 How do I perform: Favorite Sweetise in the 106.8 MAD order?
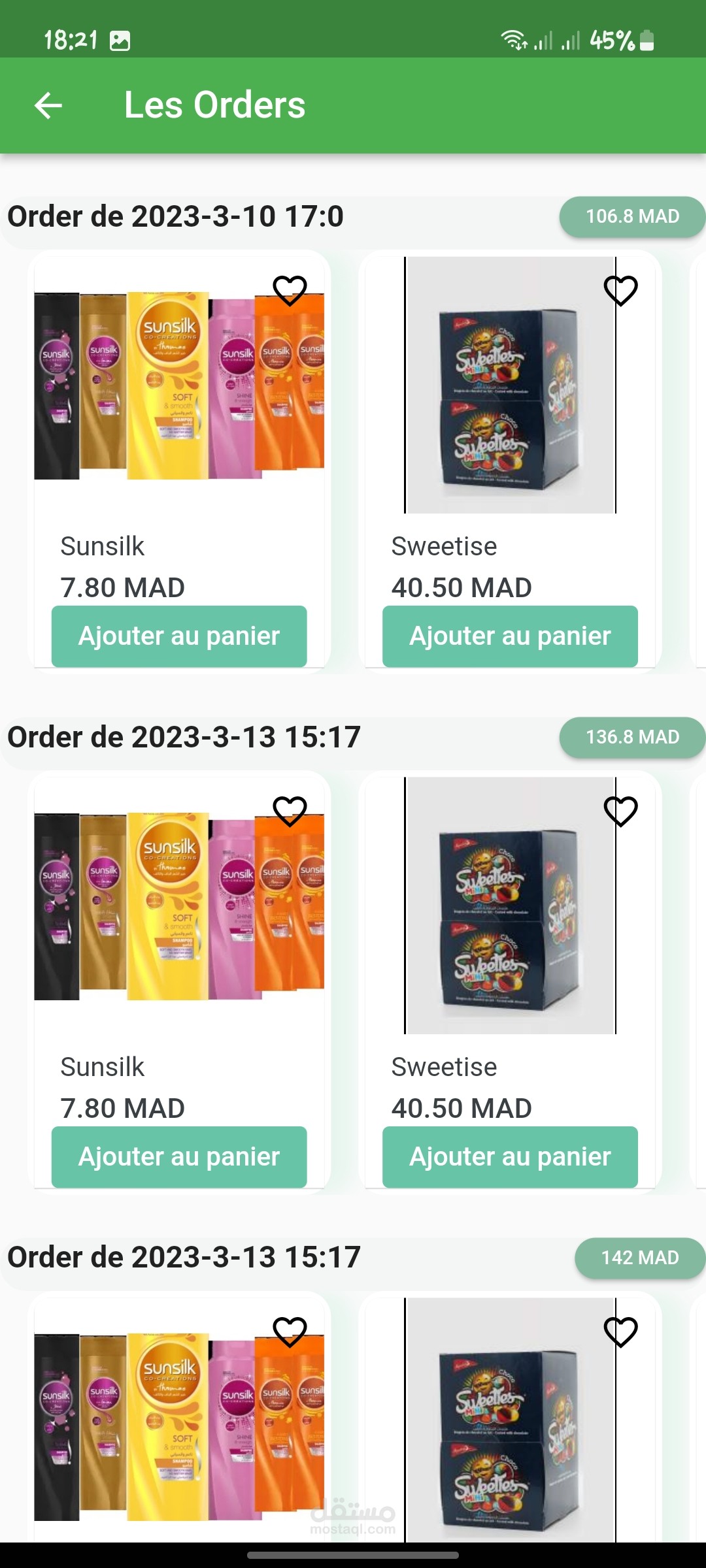620,290
